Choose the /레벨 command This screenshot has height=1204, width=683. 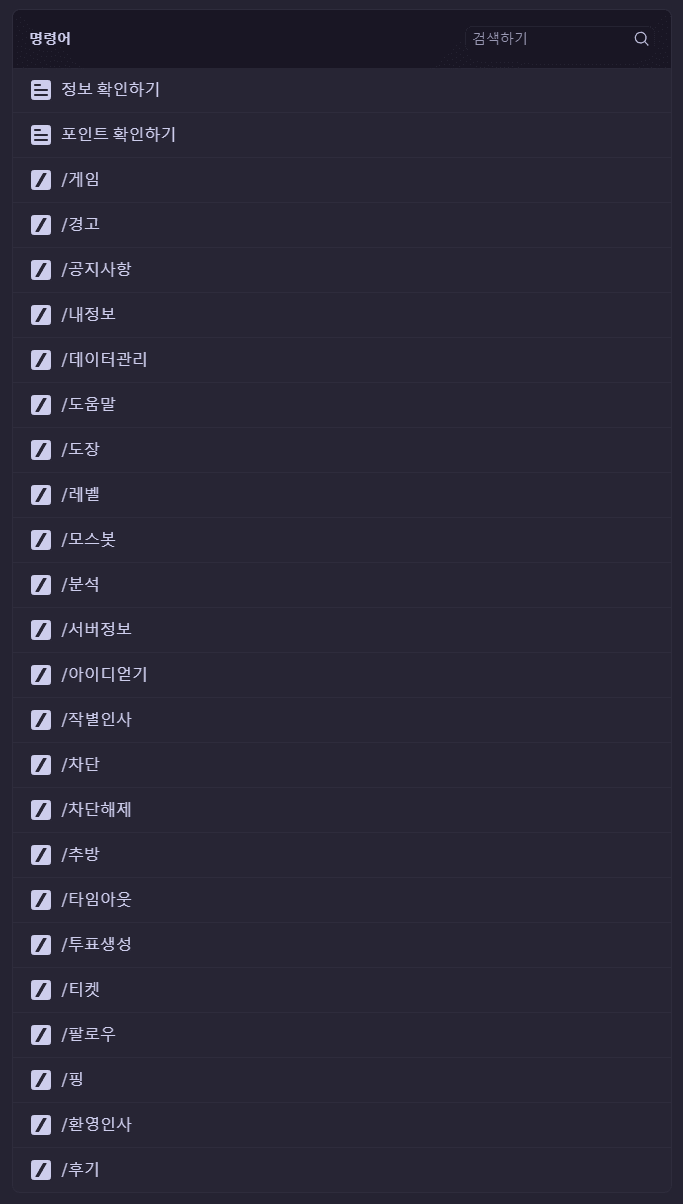[341, 495]
